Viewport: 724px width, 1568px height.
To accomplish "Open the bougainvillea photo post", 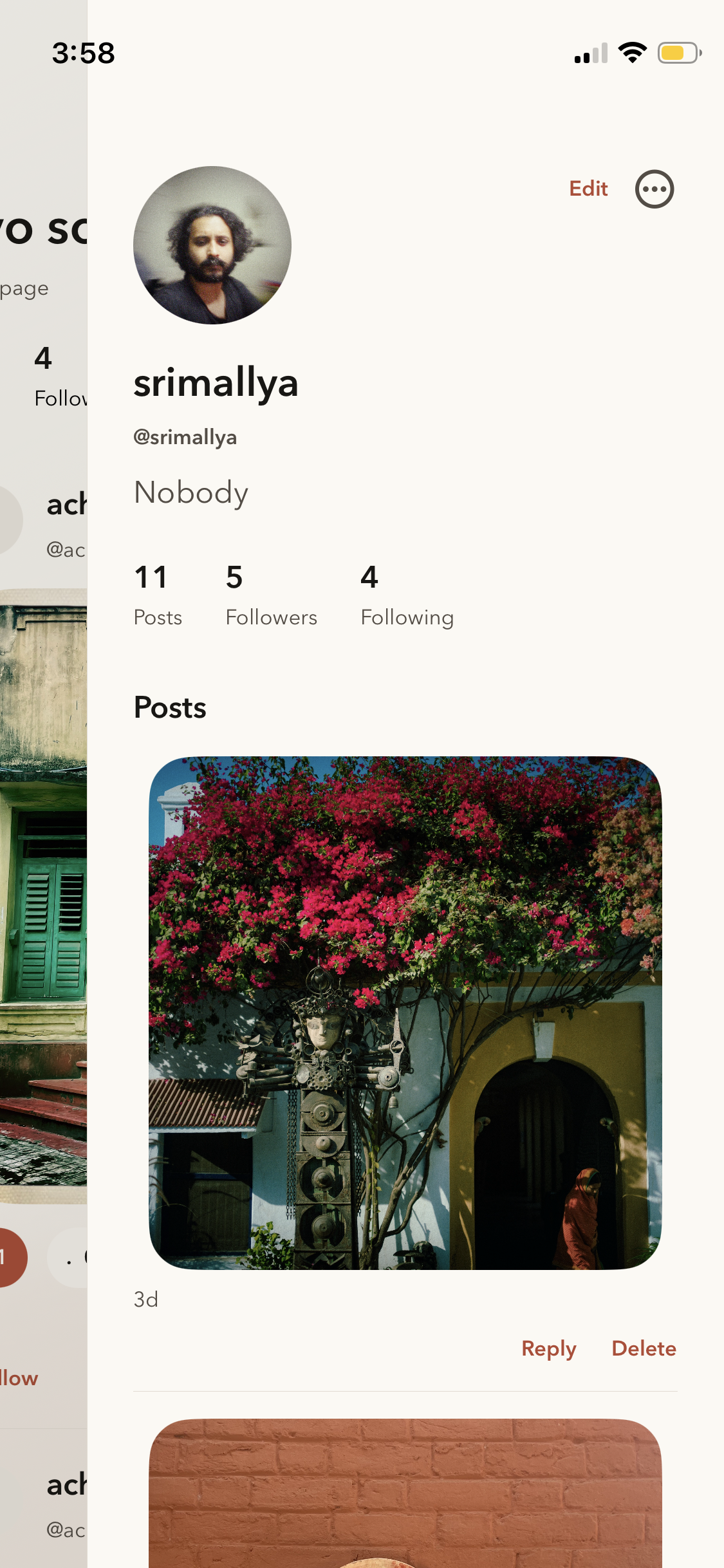I will [x=405, y=1013].
